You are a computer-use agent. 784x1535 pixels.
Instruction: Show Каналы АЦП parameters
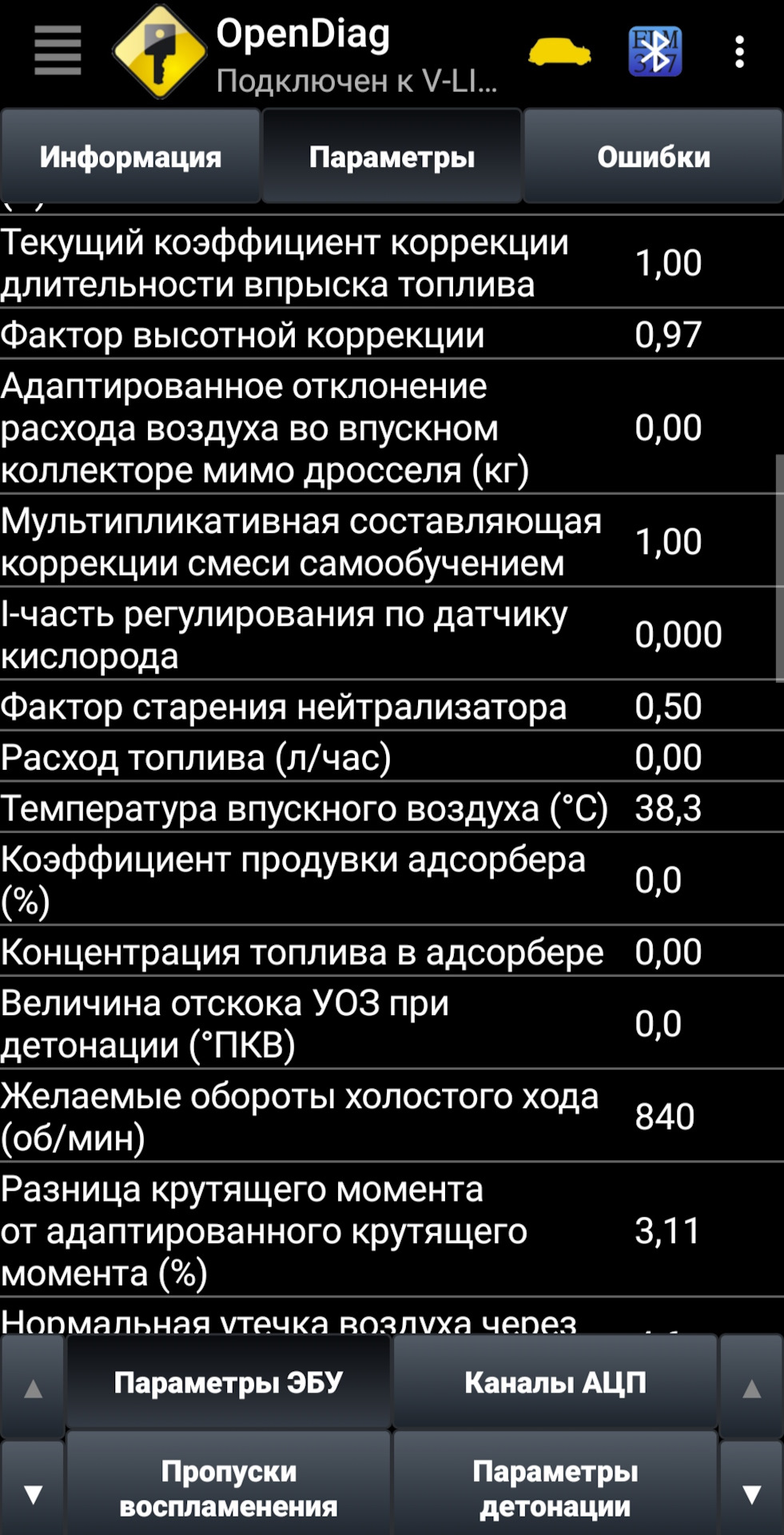(x=555, y=1383)
